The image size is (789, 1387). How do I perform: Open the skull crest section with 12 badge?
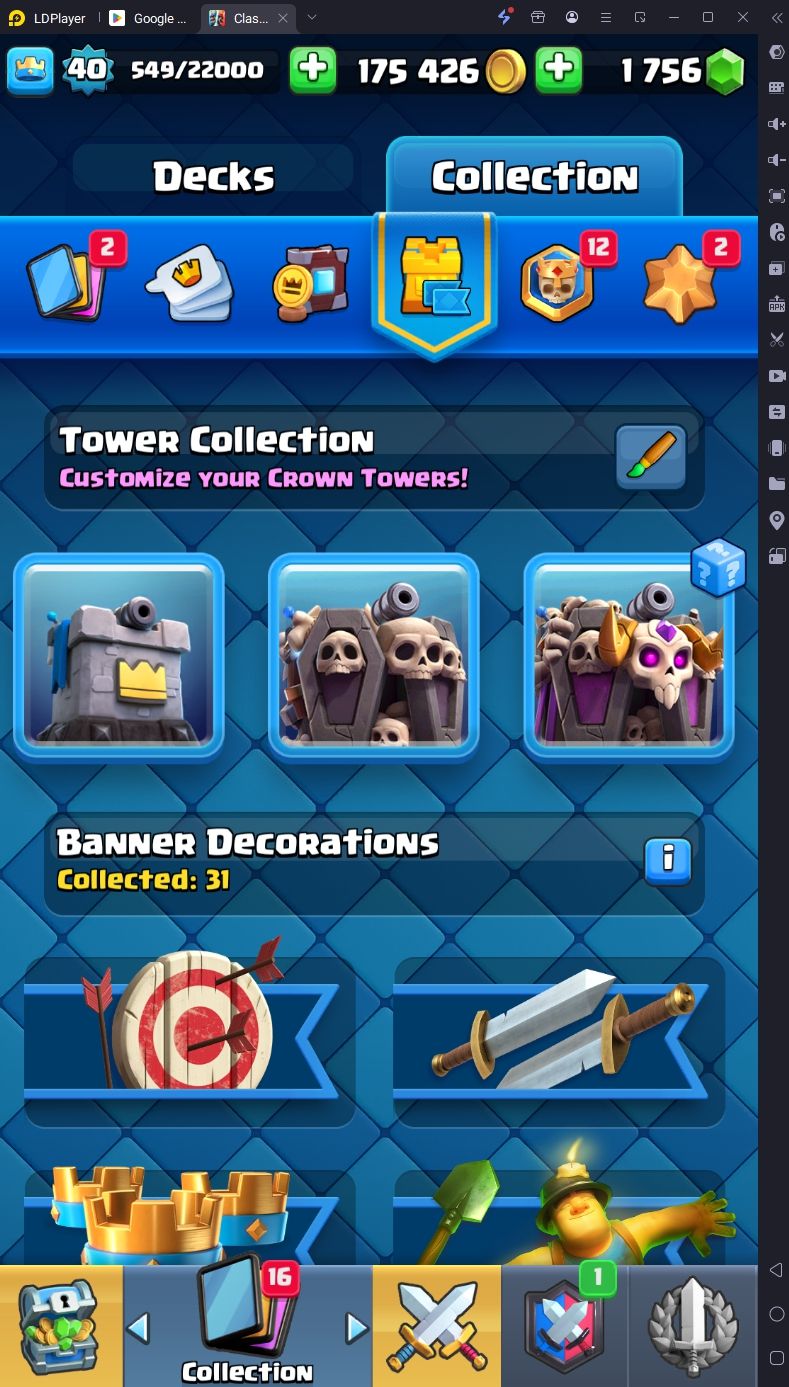[559, 283]
